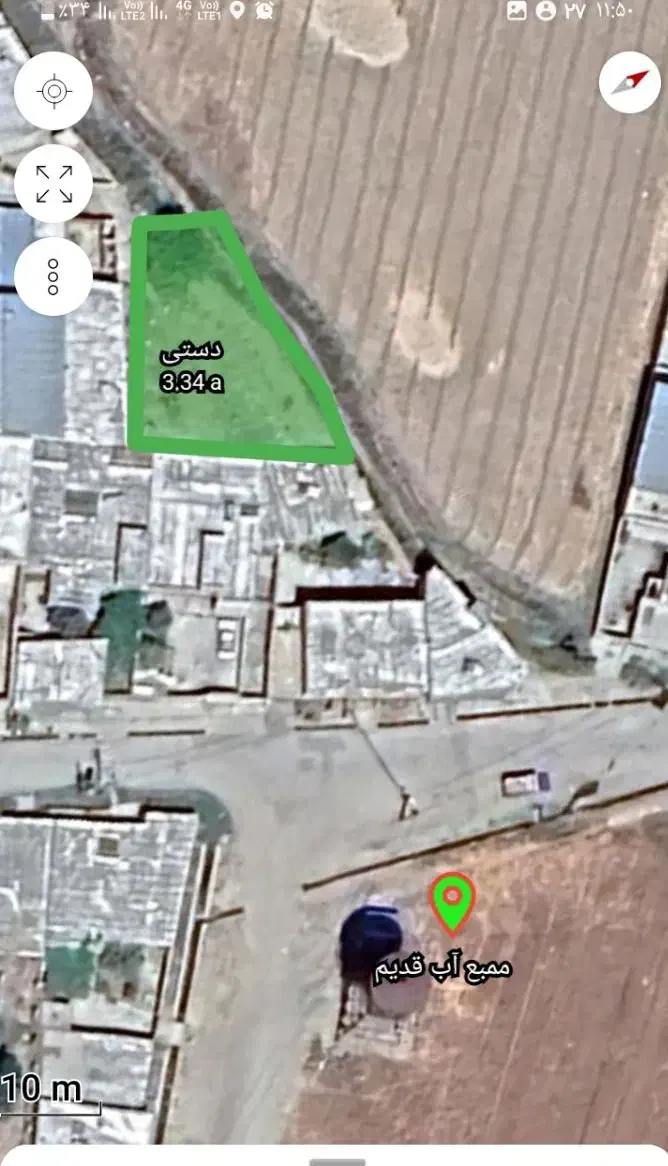
Task: Center map on my current location
Action: pos(54,92)
